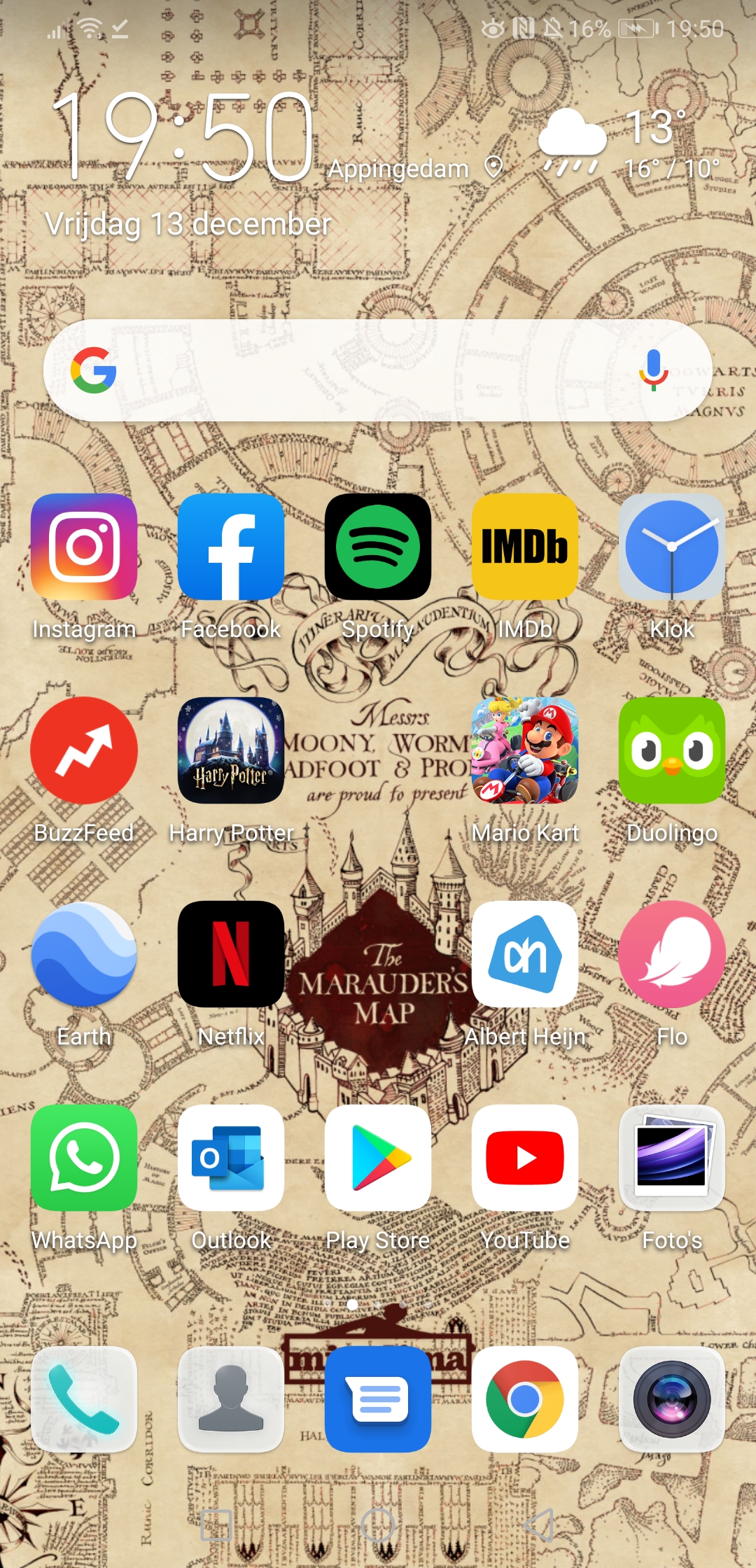This screenshot has height=1568, width=756.
Task: Start Mario Kart
Action: point(525,750)
